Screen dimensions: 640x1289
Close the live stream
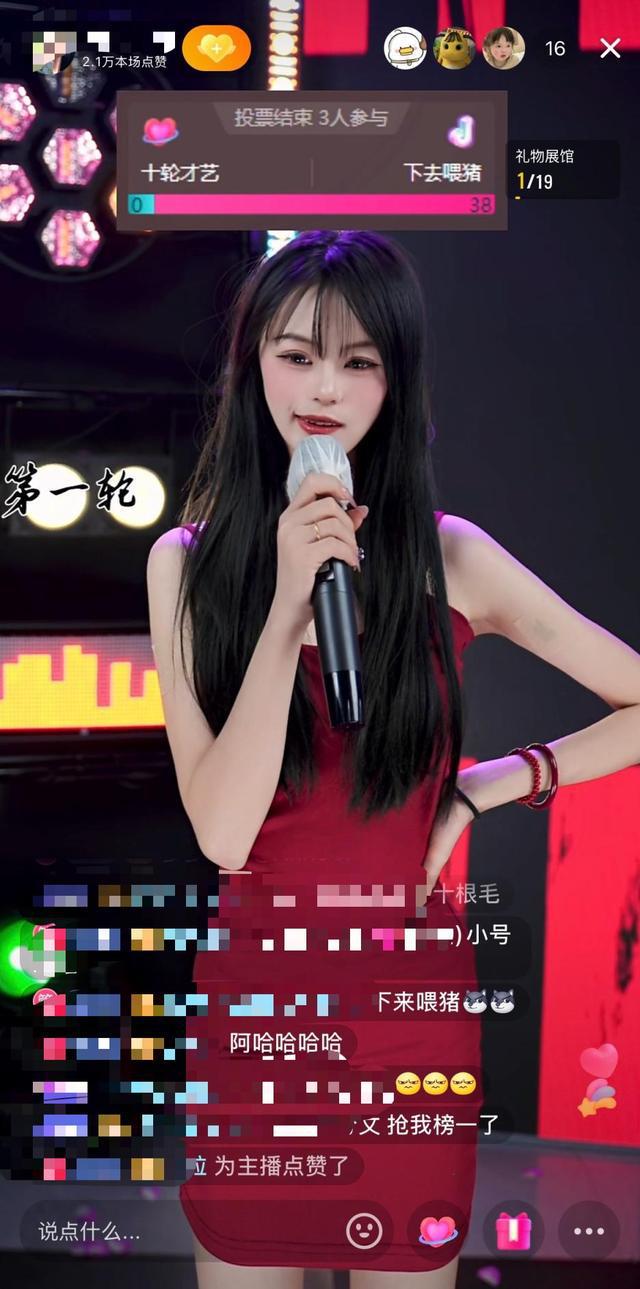click(610, 48)
